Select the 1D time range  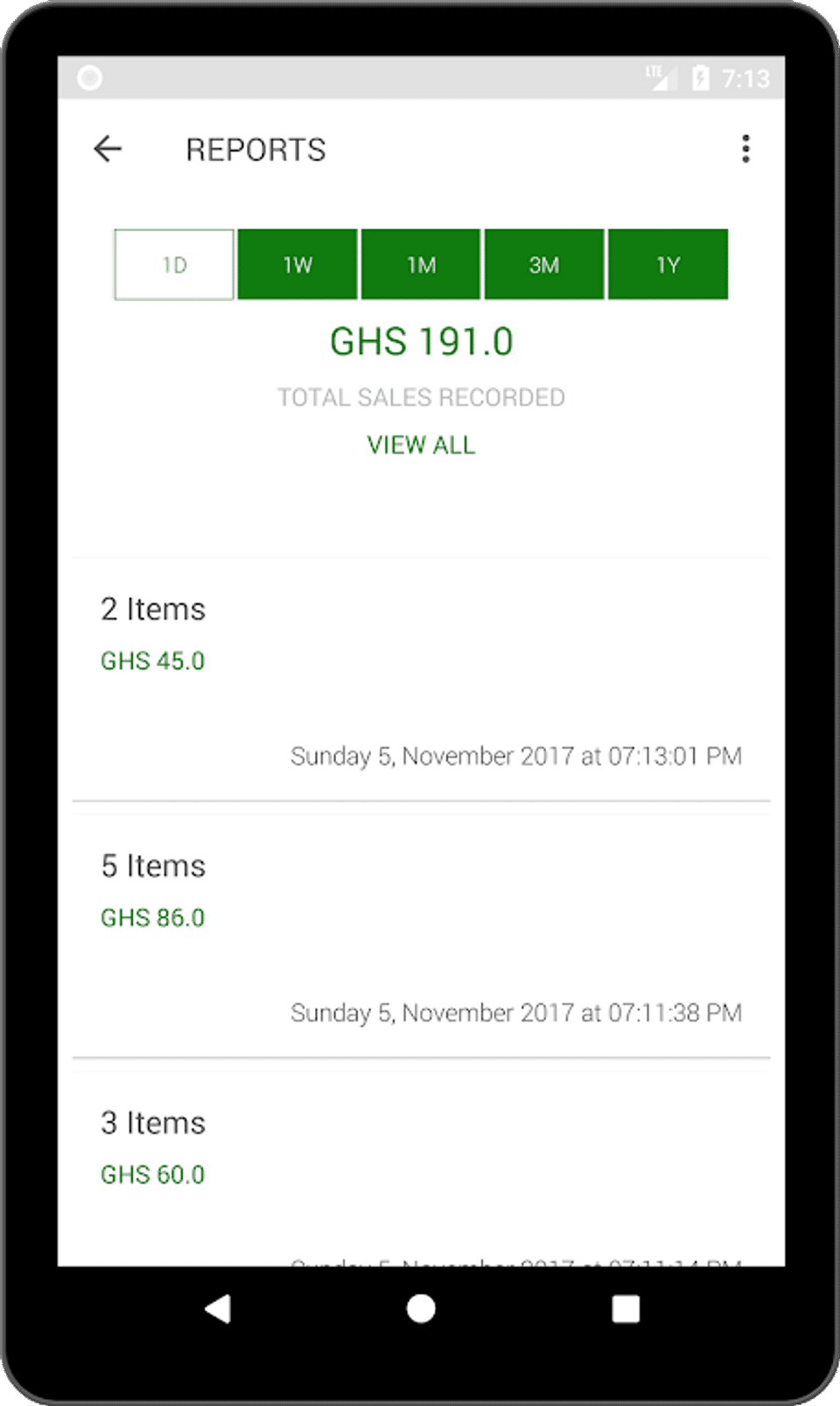174,264
